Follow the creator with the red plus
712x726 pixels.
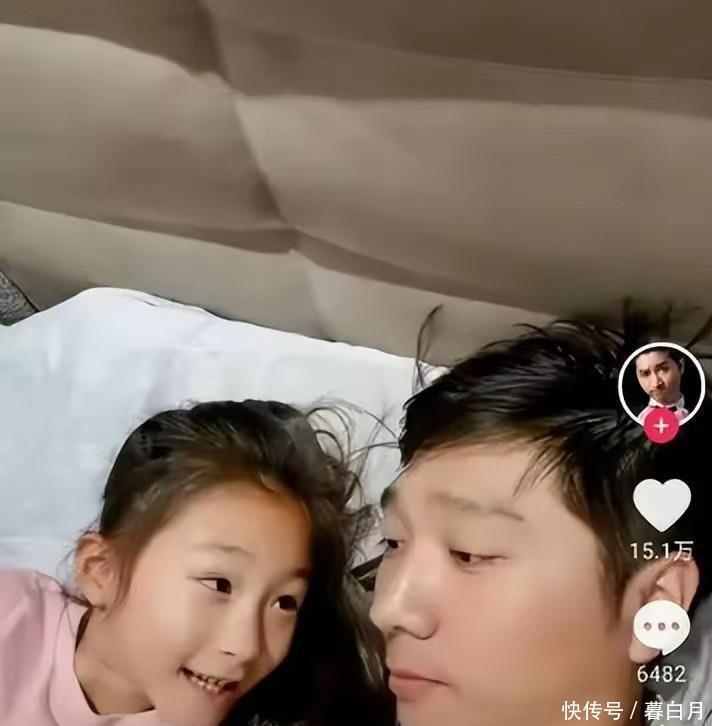[661, 425]
